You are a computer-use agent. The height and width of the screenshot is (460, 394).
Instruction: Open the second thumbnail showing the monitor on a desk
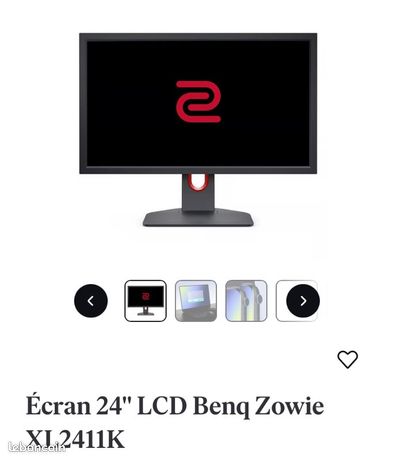[x=196, y=301]
